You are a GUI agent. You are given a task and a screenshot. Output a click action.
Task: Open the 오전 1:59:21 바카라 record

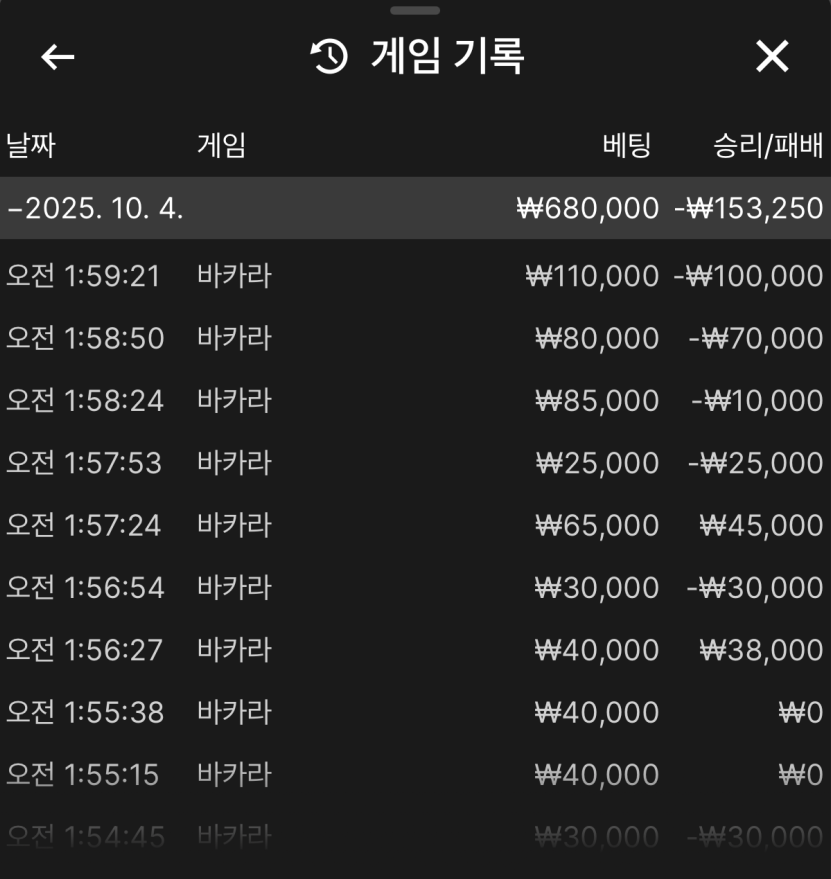pos(415,276)
